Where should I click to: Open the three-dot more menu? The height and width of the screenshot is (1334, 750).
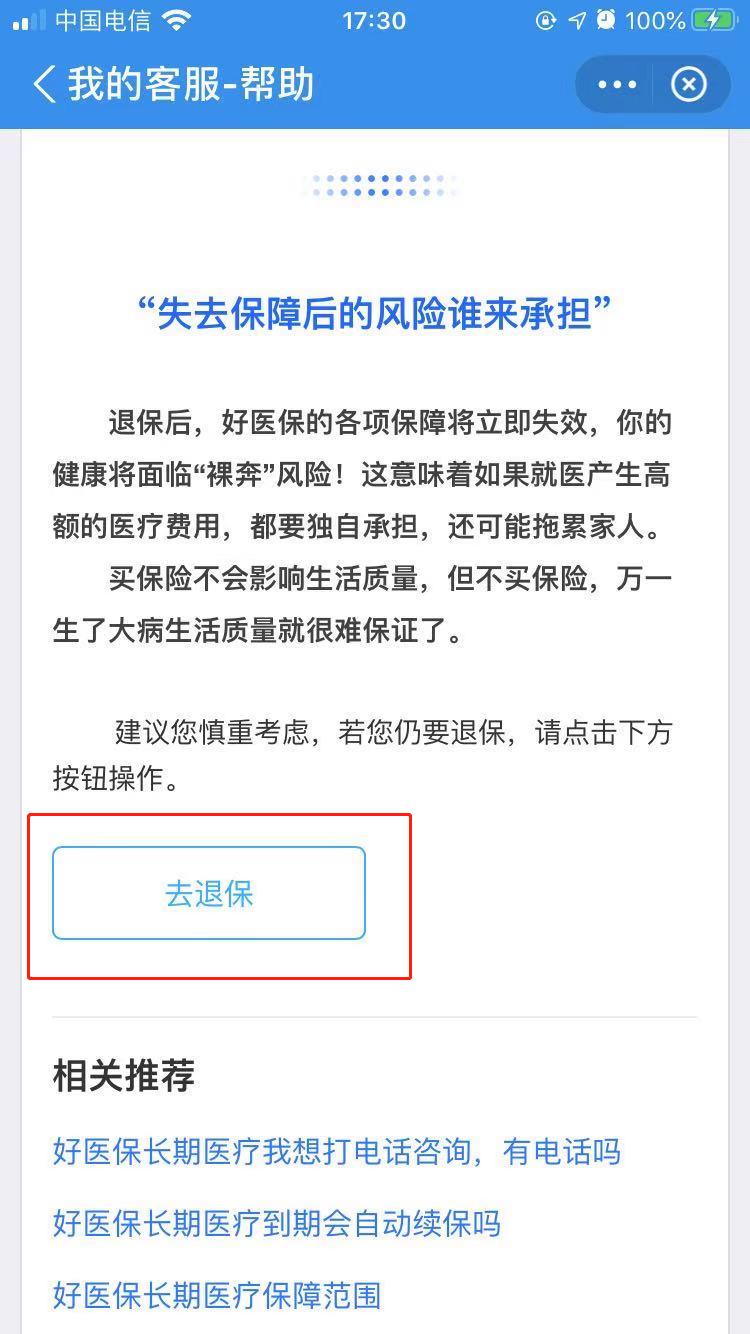617,85
